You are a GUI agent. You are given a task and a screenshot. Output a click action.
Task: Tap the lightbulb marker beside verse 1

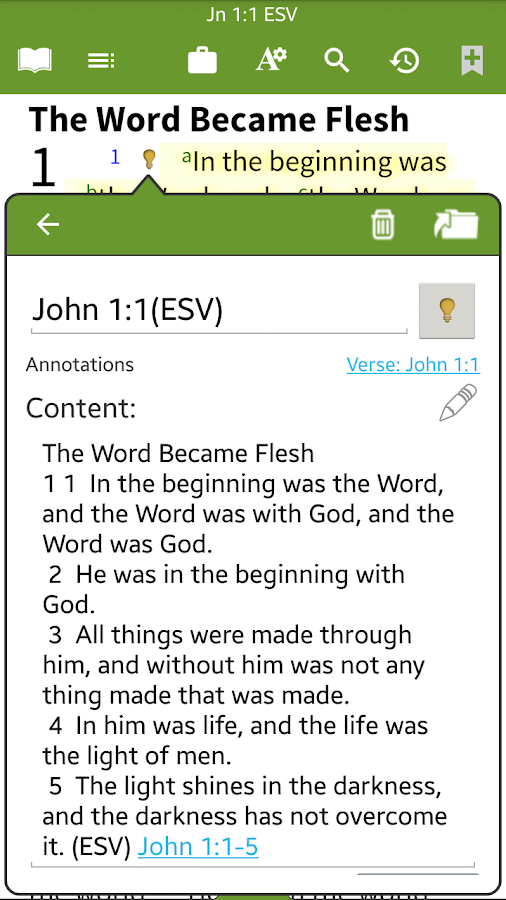[149, 158]
